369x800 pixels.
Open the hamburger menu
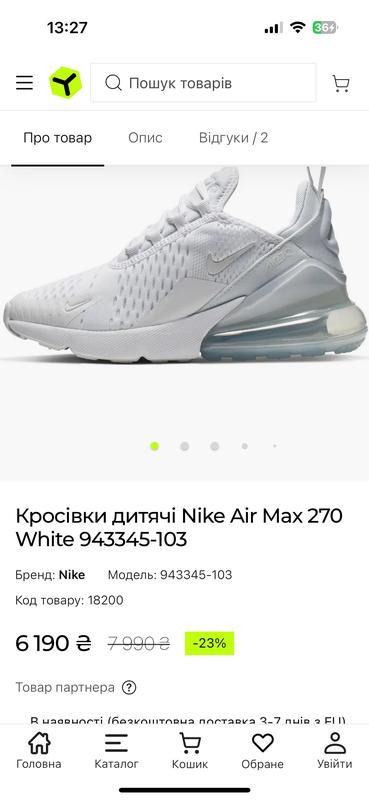coord(24,83)
